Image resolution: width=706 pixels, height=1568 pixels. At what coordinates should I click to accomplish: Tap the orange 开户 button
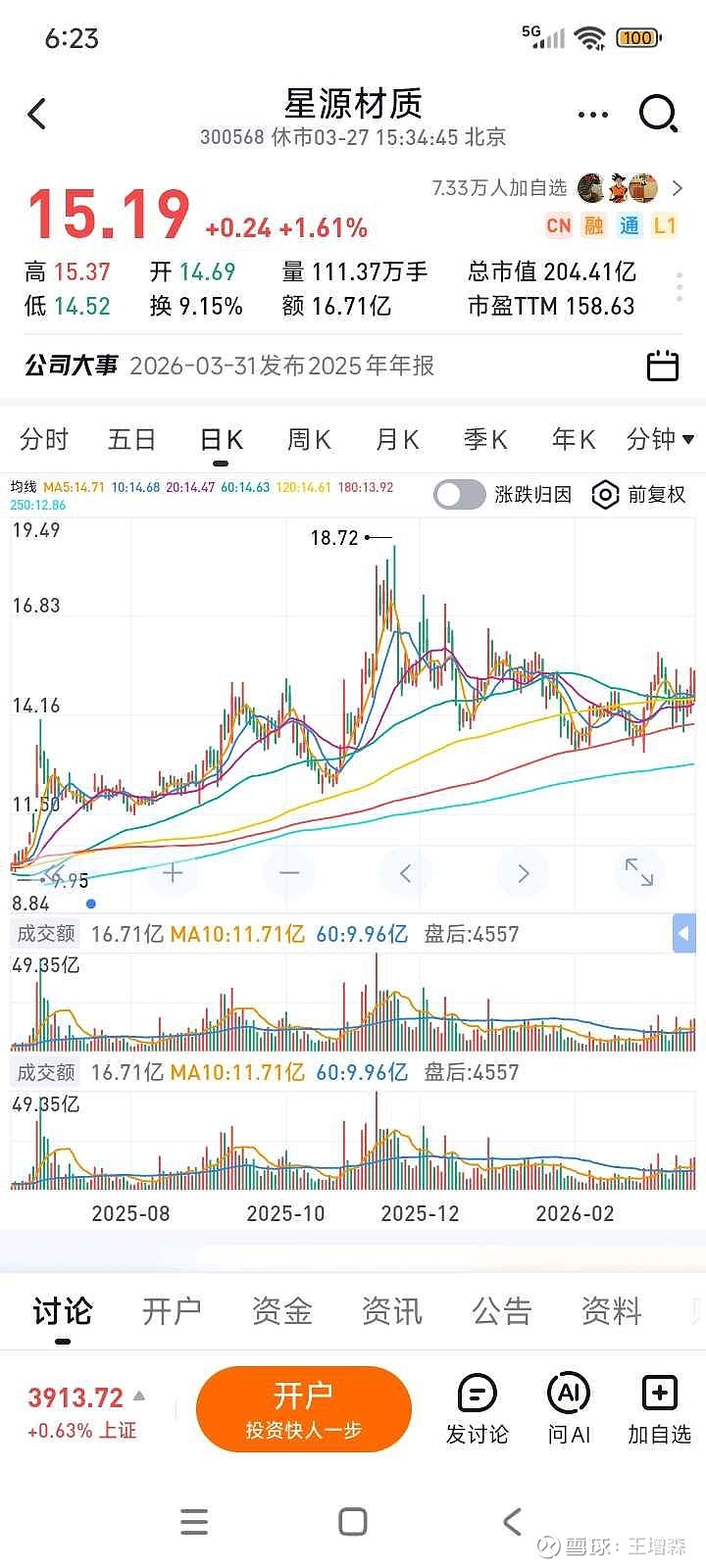[x=303, y=1409]
